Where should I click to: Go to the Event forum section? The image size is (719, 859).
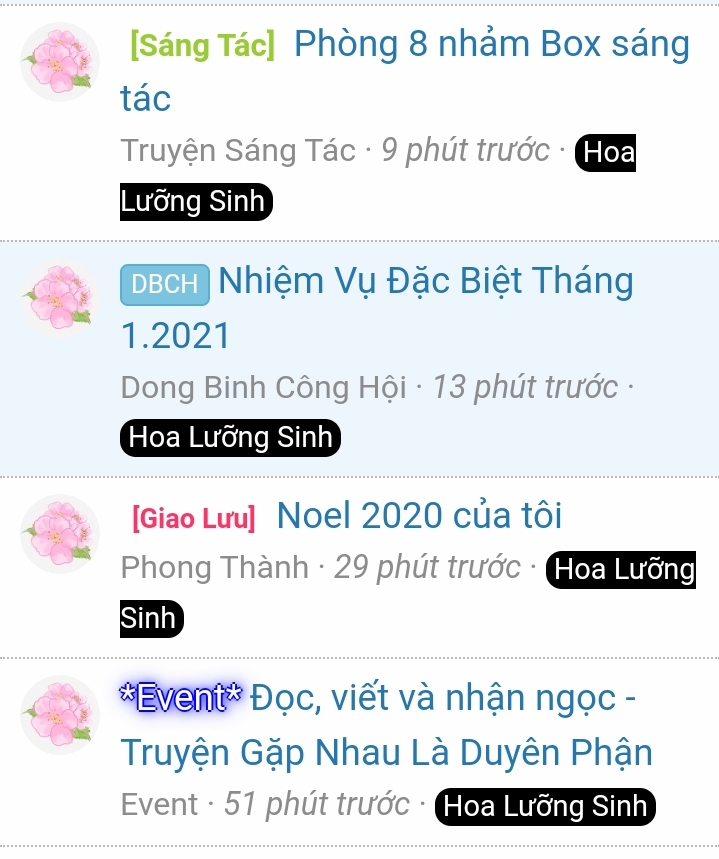pos(160,804)
